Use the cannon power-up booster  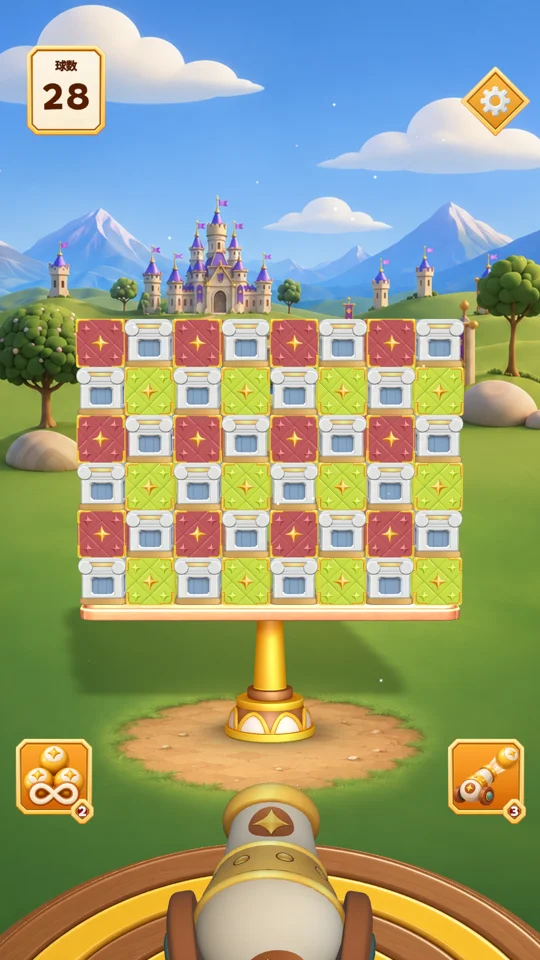point(486,778)
